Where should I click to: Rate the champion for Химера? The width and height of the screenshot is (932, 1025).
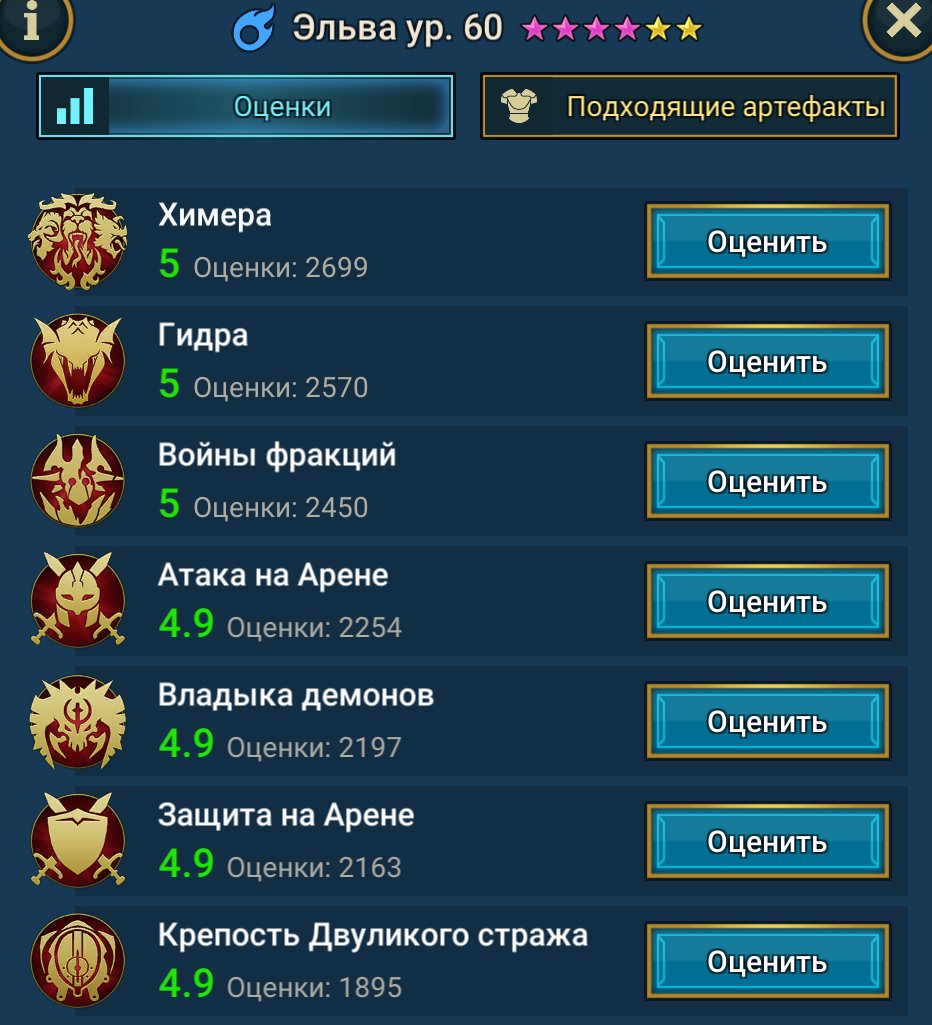click(767, 242)
